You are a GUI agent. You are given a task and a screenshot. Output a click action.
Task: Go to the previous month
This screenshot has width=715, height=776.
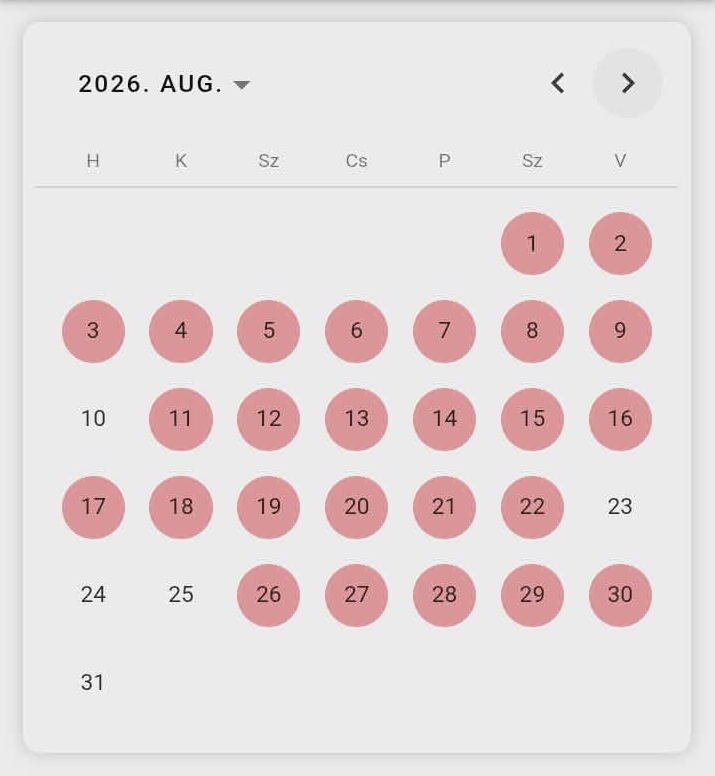coord(558,83)
